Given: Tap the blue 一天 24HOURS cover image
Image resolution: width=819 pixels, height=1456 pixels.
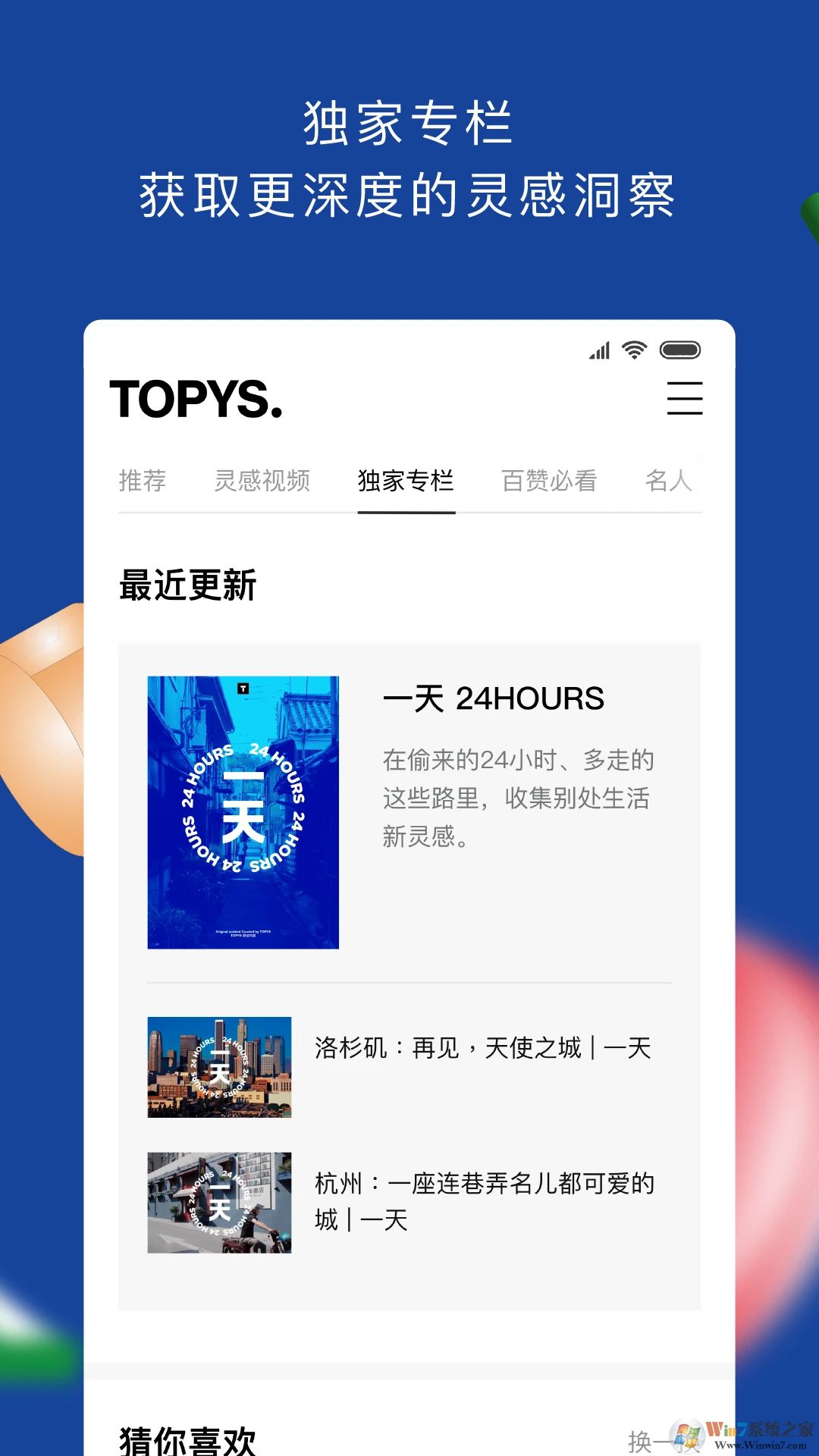Looking at the screenshot, I should [x=244, y=810].
